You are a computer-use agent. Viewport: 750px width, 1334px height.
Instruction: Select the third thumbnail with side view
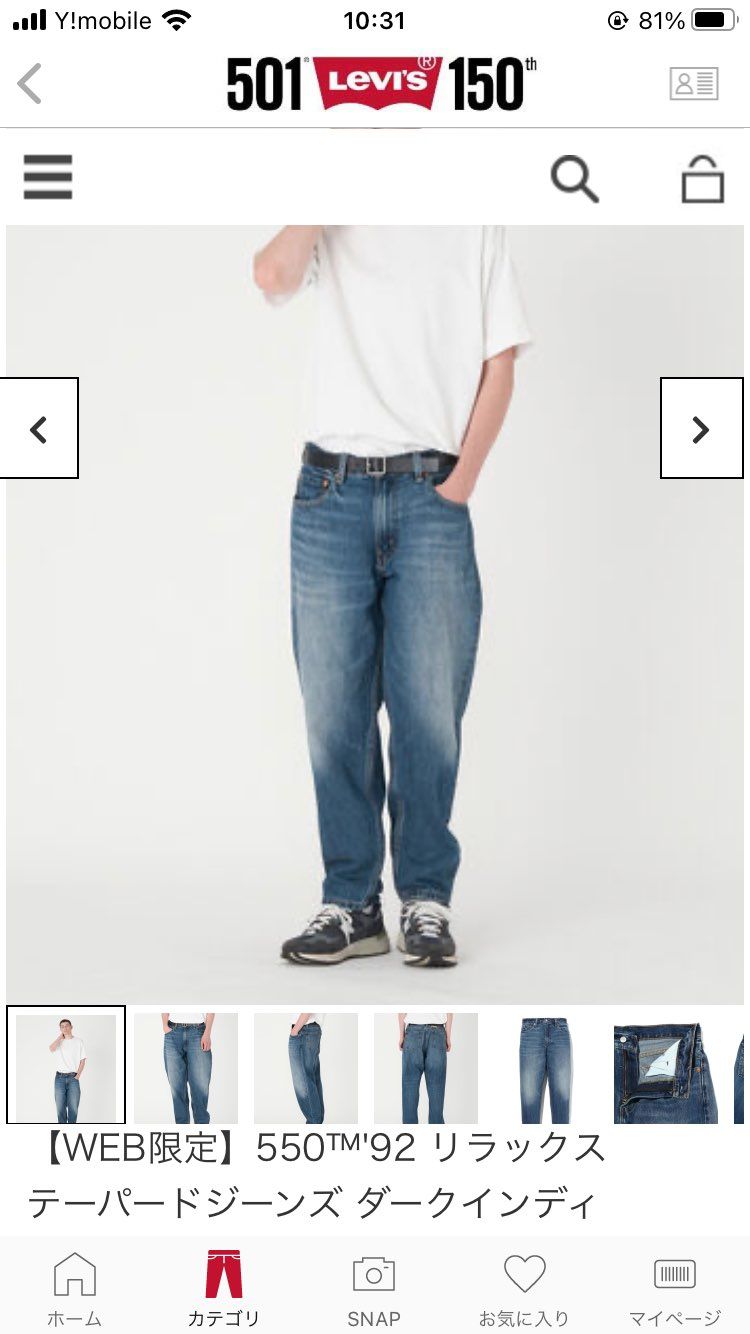(306, 1067)
